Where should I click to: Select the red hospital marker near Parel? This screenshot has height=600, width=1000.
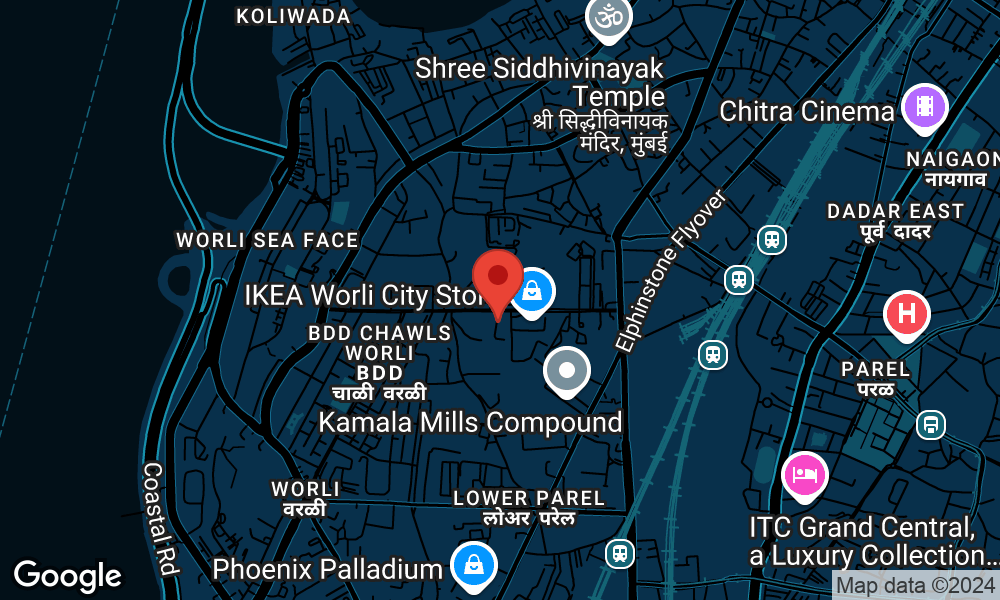pyautogui.click(x=907, y=314)
